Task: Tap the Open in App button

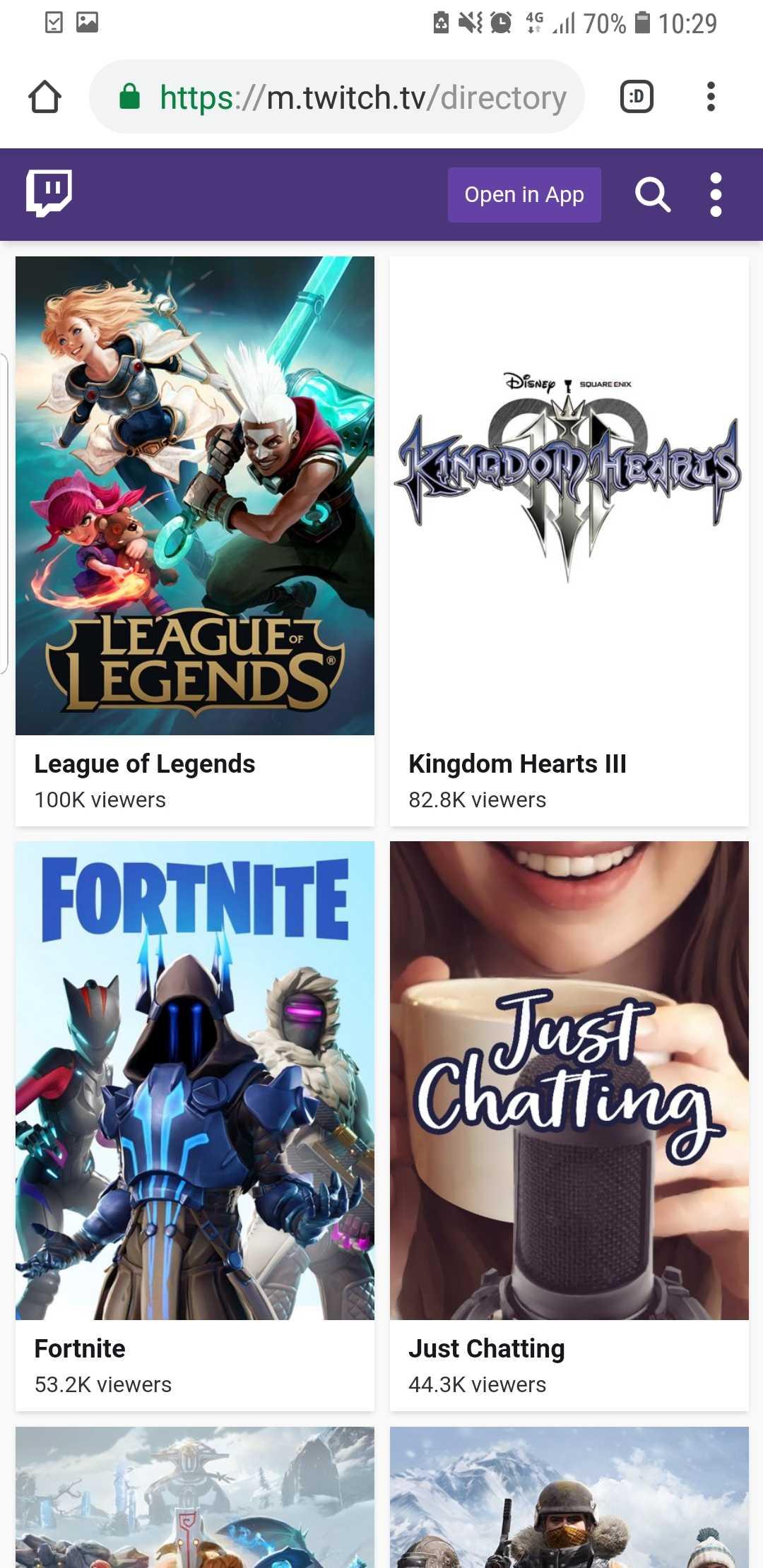Action: [x=524, y=195]
